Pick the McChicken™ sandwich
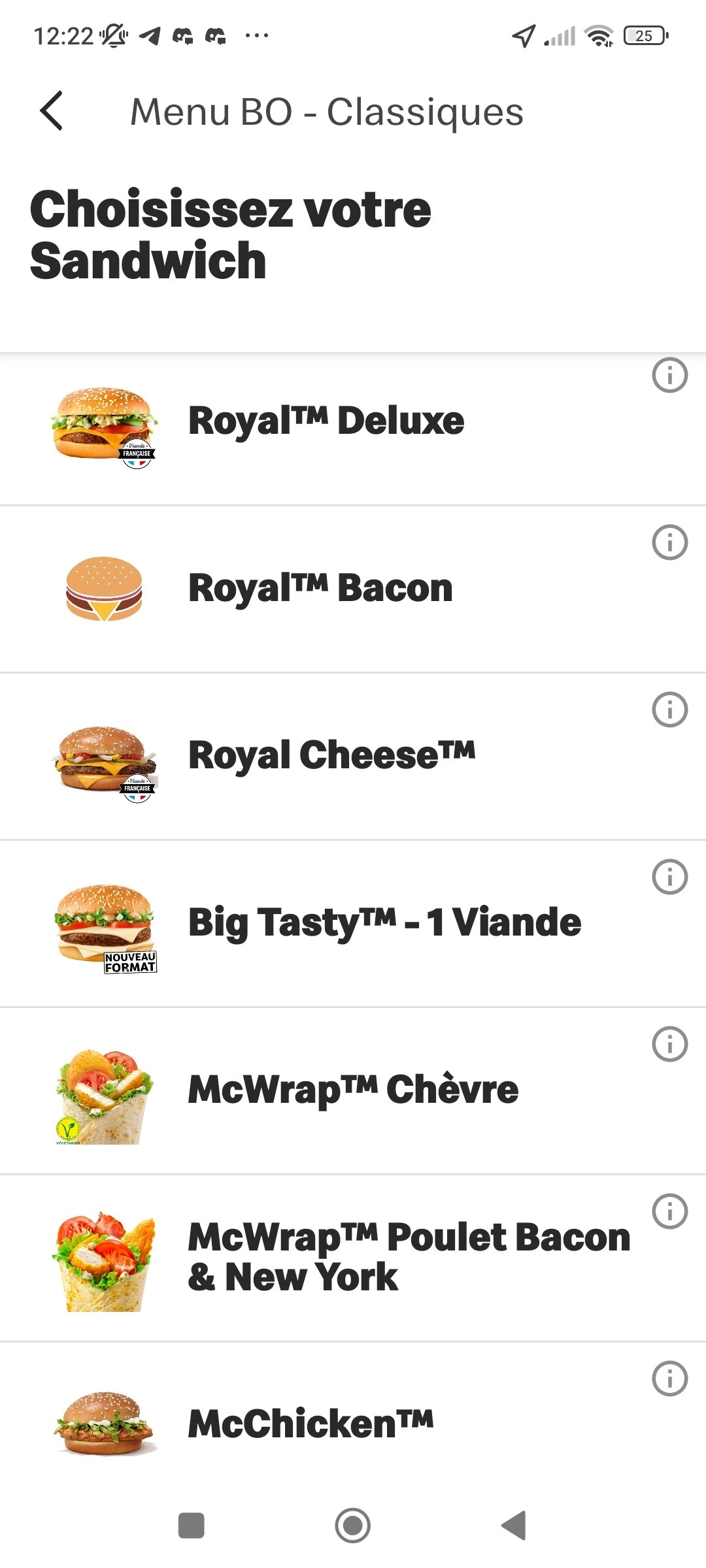The width and height of the screenshot is (706, 1568). 311,1424
